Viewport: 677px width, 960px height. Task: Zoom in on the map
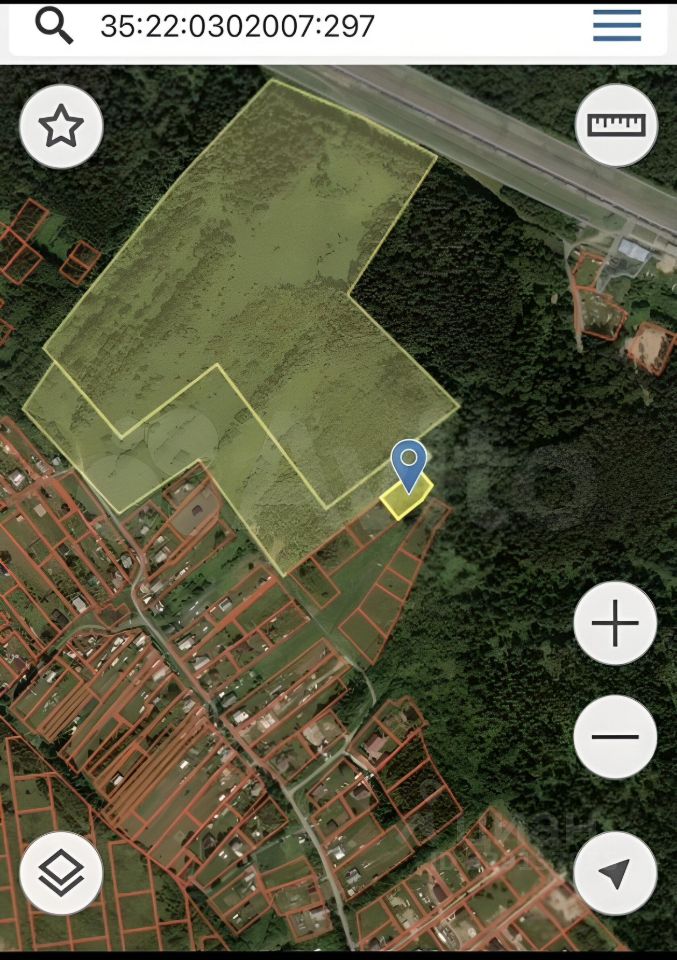615,623
